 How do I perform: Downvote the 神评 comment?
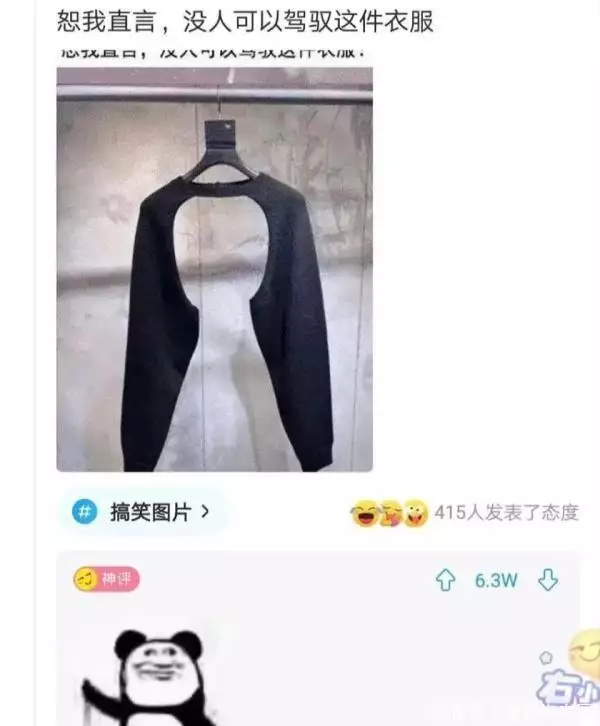[x=547, y=580]
